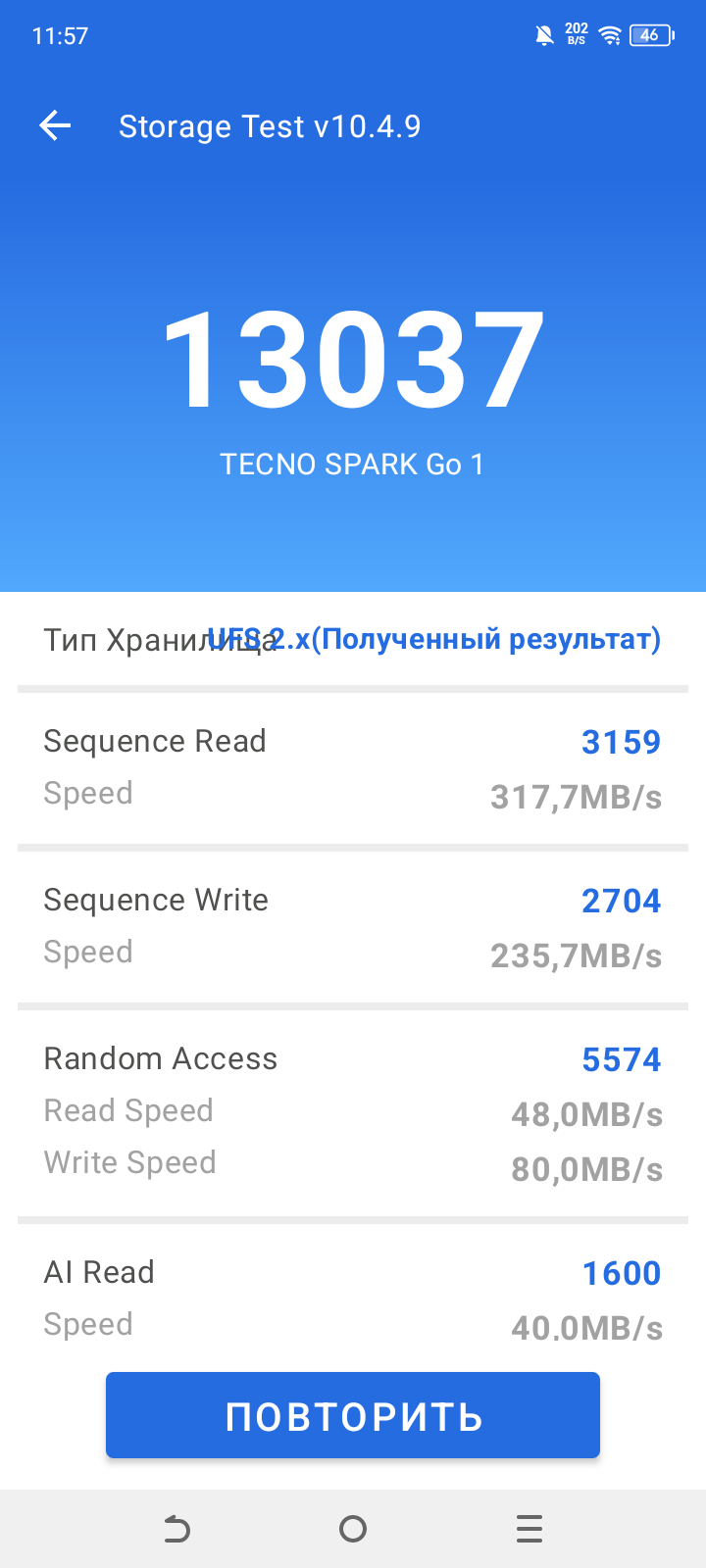Go back from Storage Test screen
Image resolution: width=706 pixels, height=1568 pixels.
point(55,125)
